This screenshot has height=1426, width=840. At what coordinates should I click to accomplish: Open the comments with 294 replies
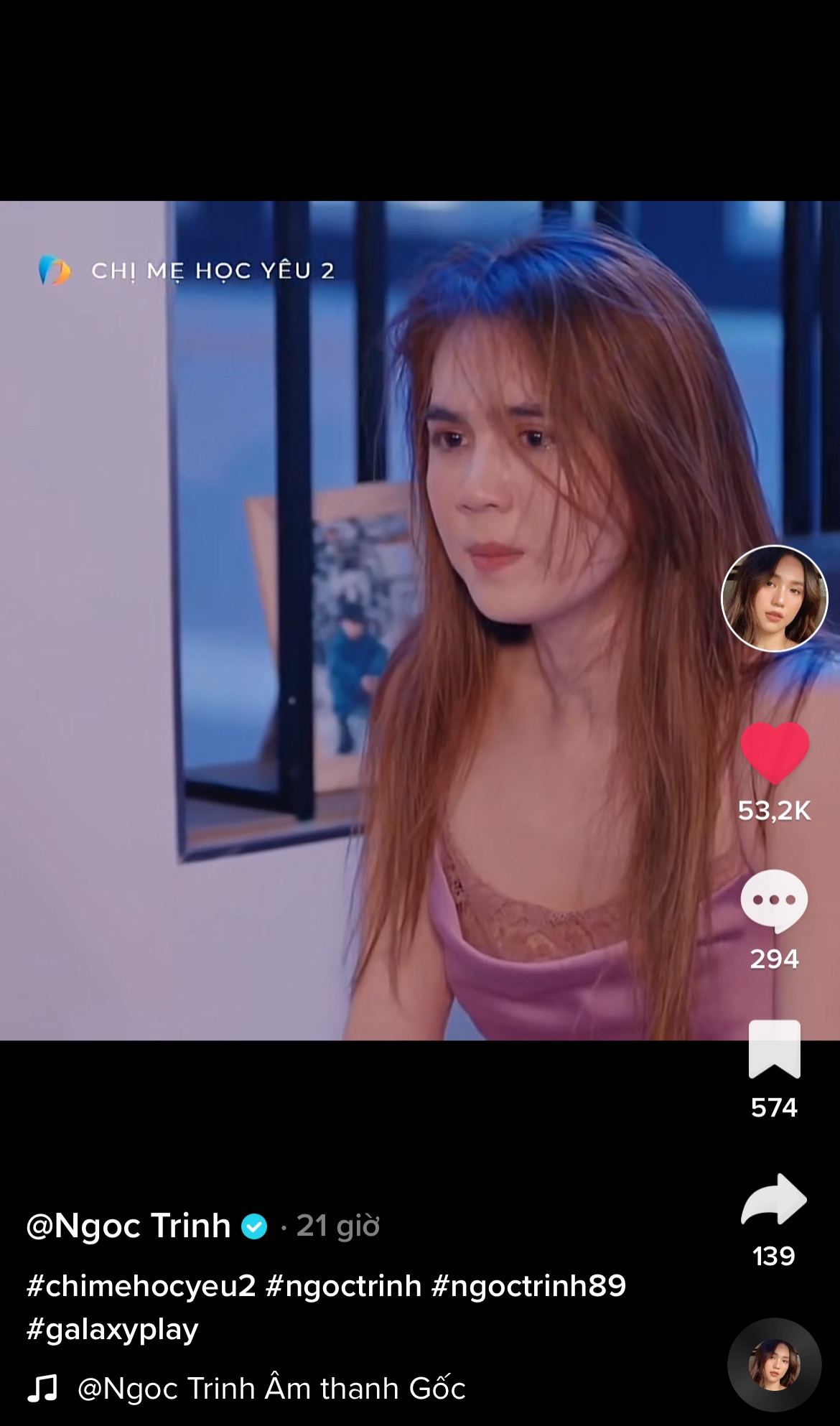pos(774,900)
